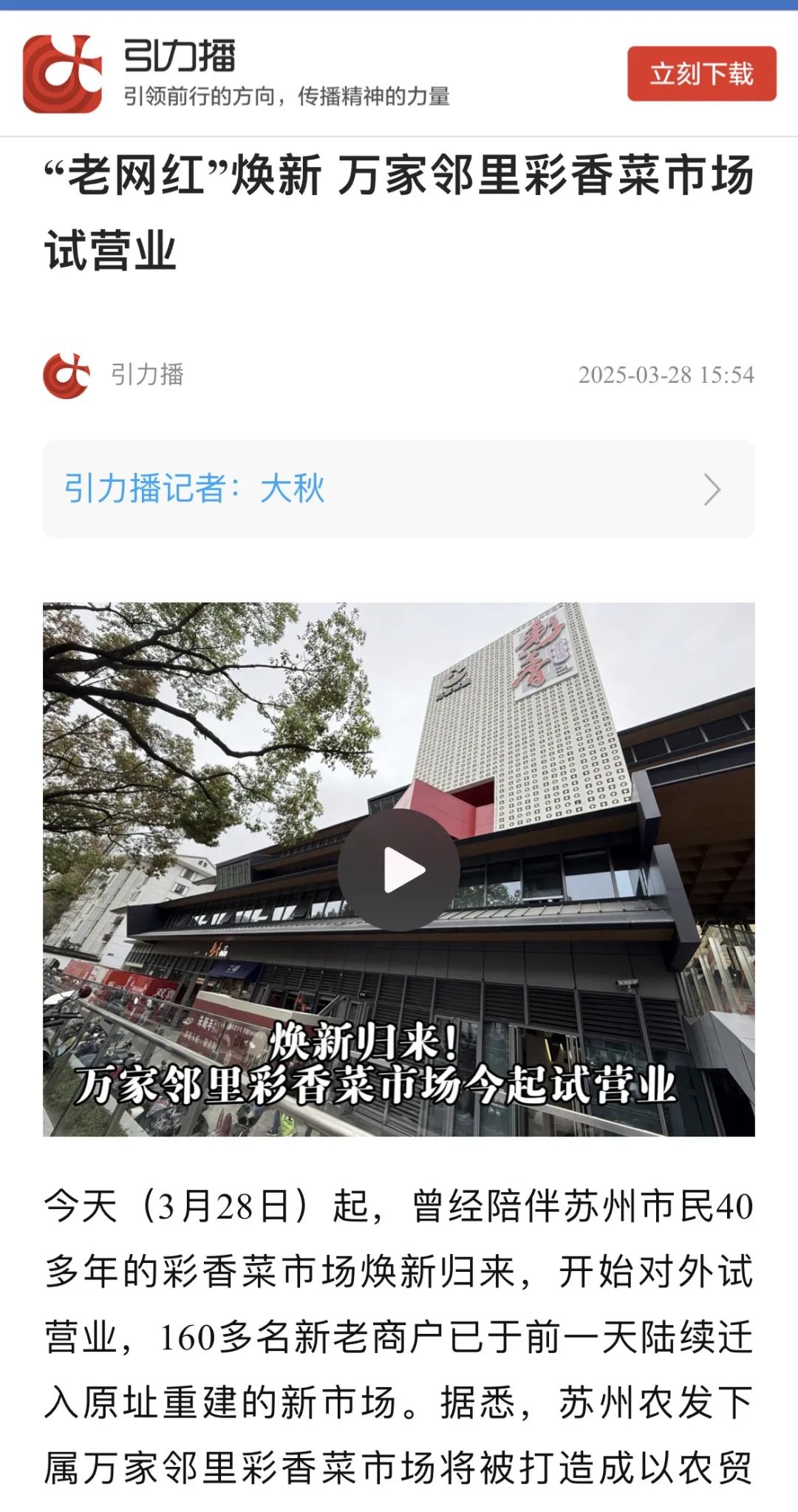This screenshot has height=1512, width=798.
Task: Start video playback
Action: click(x=399, y=871)
